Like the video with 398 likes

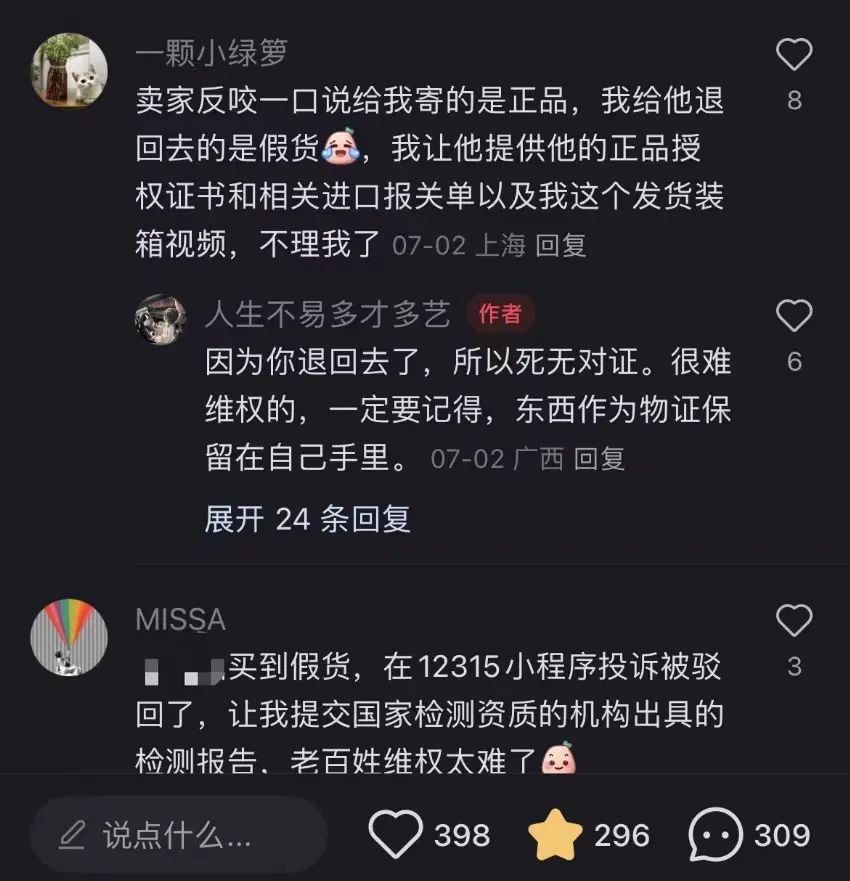click(396, 835)
